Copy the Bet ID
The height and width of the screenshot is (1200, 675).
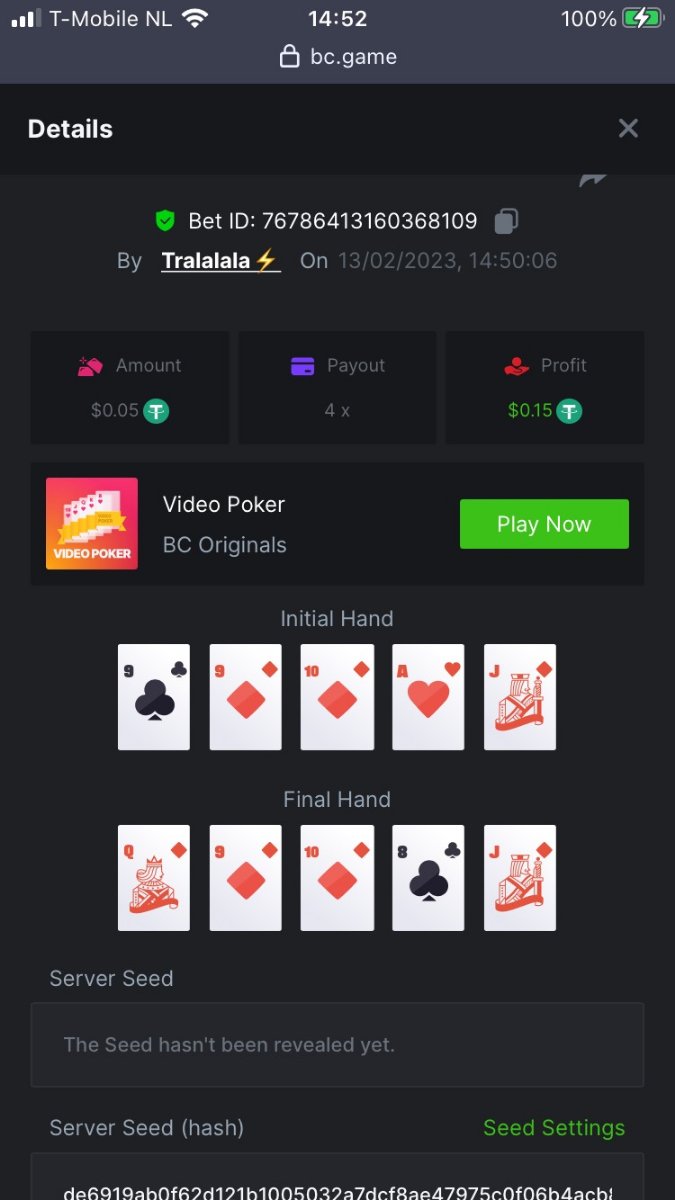pos(507,221)
